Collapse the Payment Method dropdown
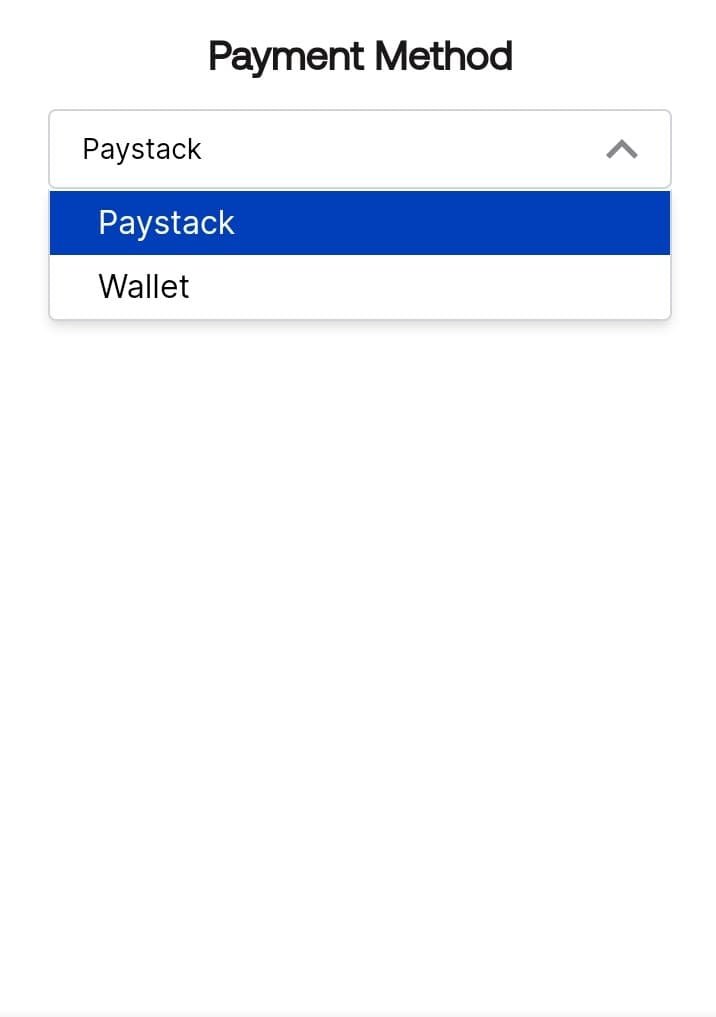Image resolution: width=716 pixels, height=1017 pixels. click(x=621, y=150)
